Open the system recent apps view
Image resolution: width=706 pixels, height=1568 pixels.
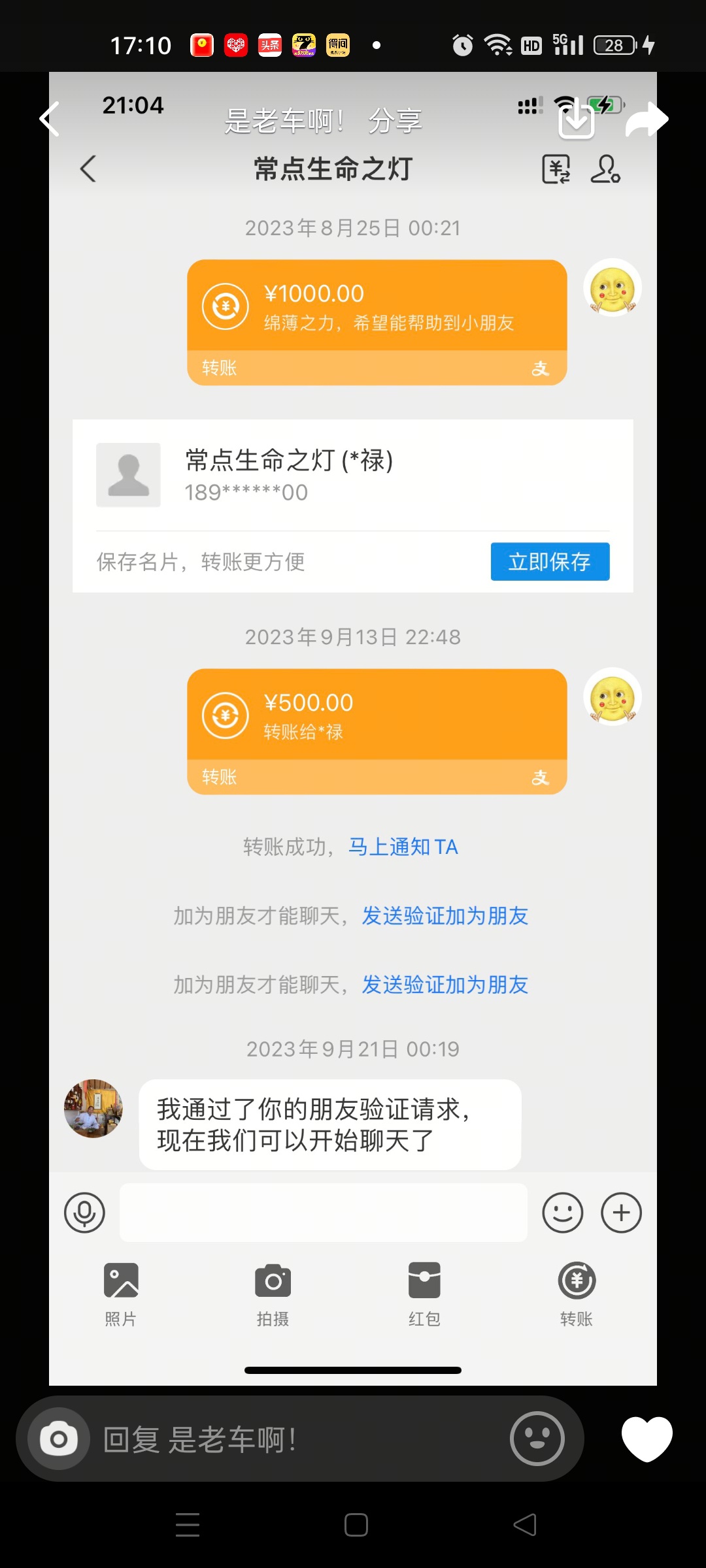[188, 1524]
